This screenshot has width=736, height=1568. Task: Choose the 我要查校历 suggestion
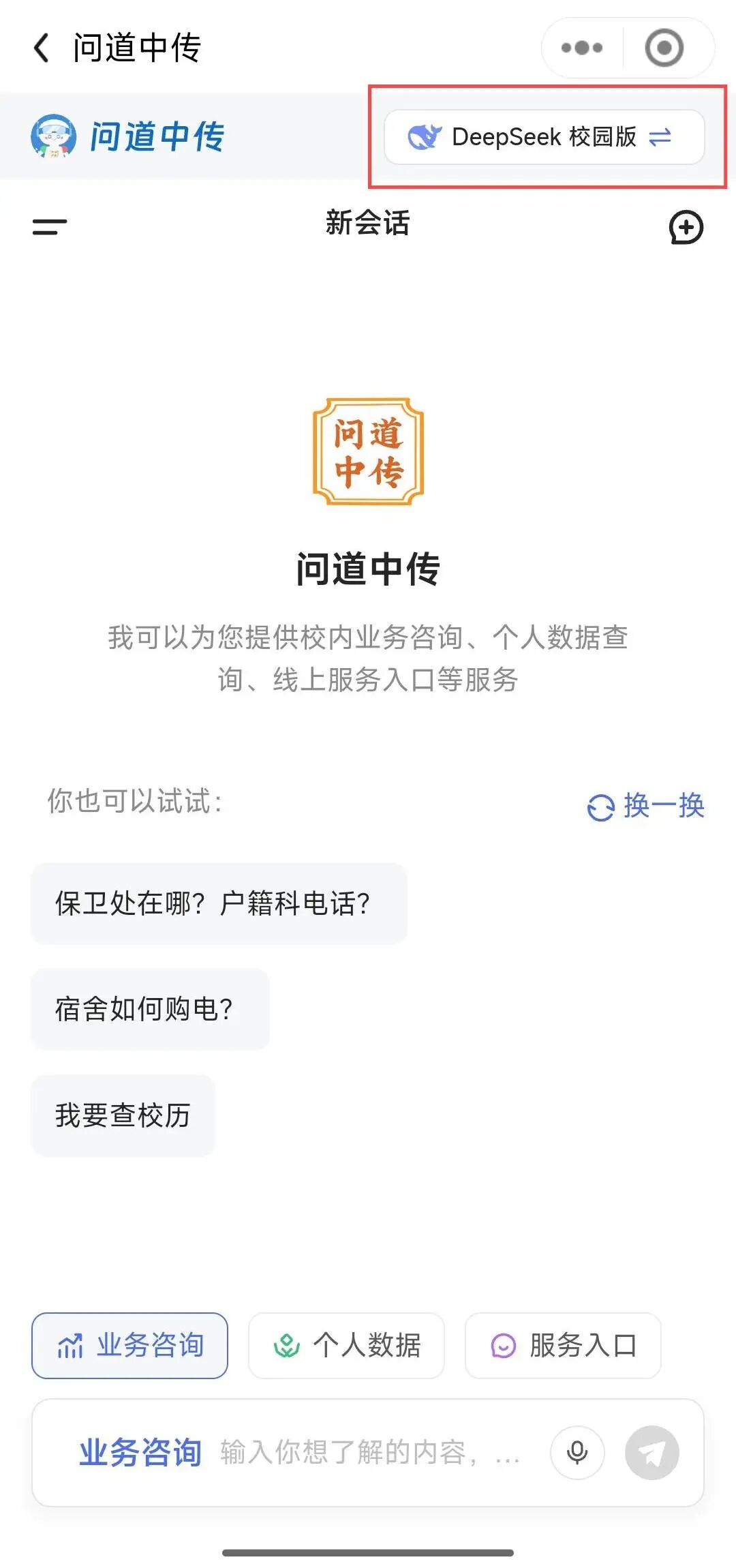(123, 1115)
